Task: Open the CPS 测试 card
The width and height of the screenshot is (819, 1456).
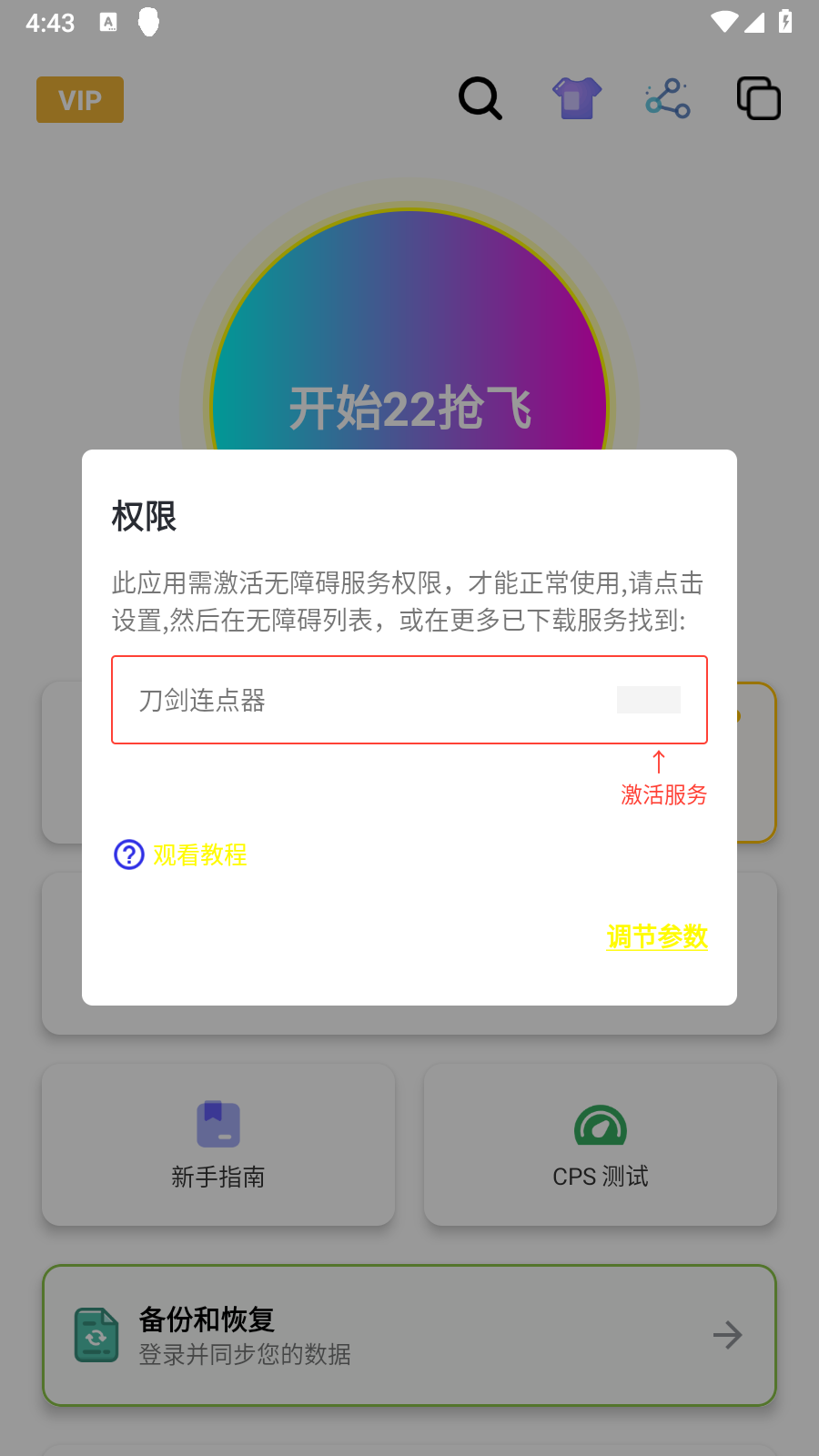Action: (x=600, y=1145)
